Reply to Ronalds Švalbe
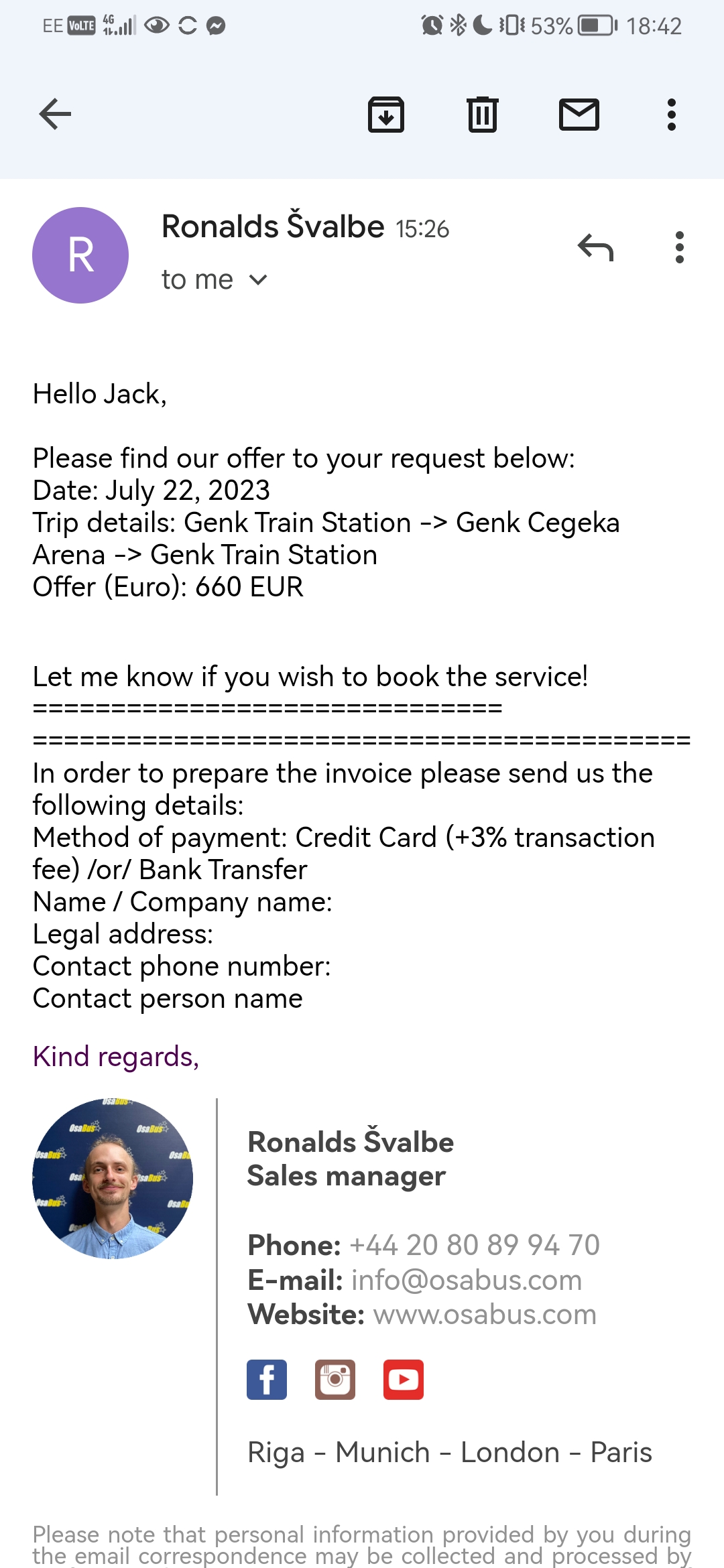This screenshot has width=724, height=1568. tap(595, 248)
